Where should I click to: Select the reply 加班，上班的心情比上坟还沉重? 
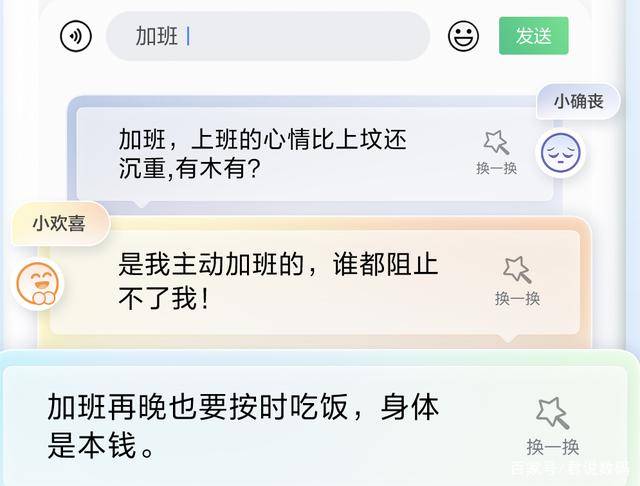click(x=262, y=154)
